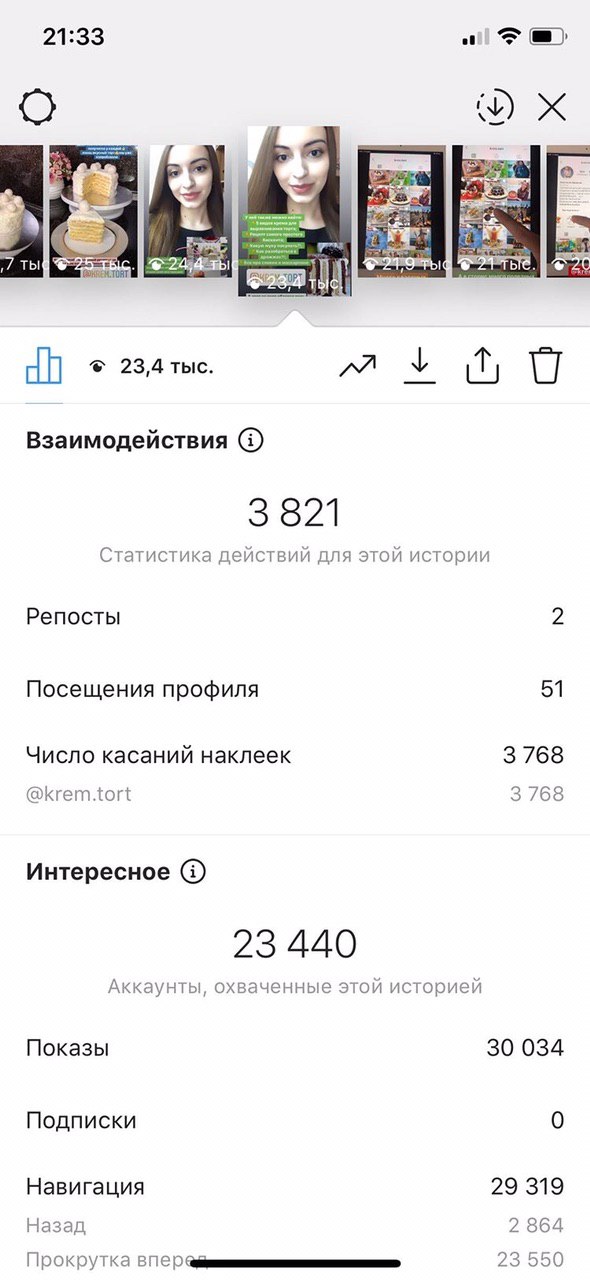Select the story thumbnail with 25 тыс. views
This screenshot has height=1280, width=590.
point(95,212)
